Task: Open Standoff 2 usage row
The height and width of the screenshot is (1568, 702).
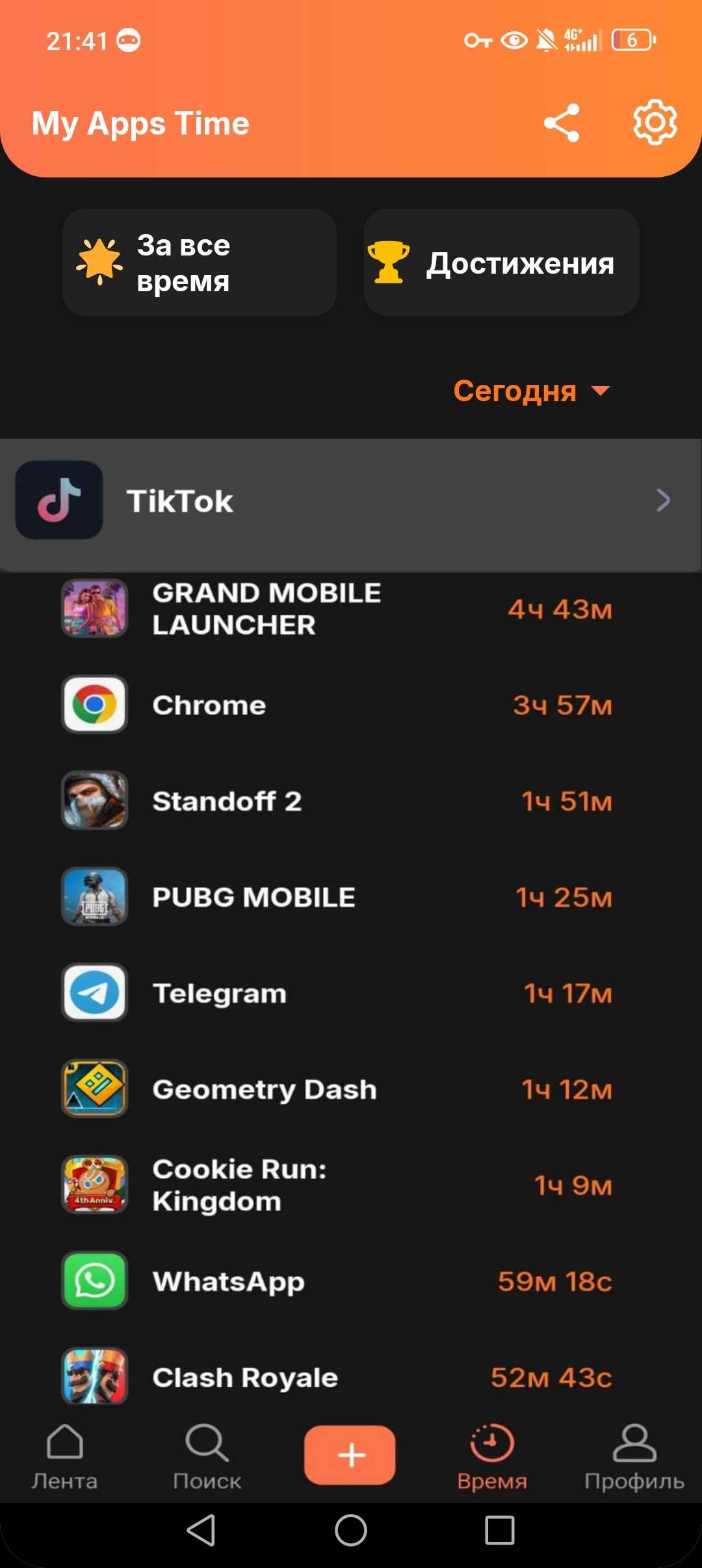Action: 351,801
